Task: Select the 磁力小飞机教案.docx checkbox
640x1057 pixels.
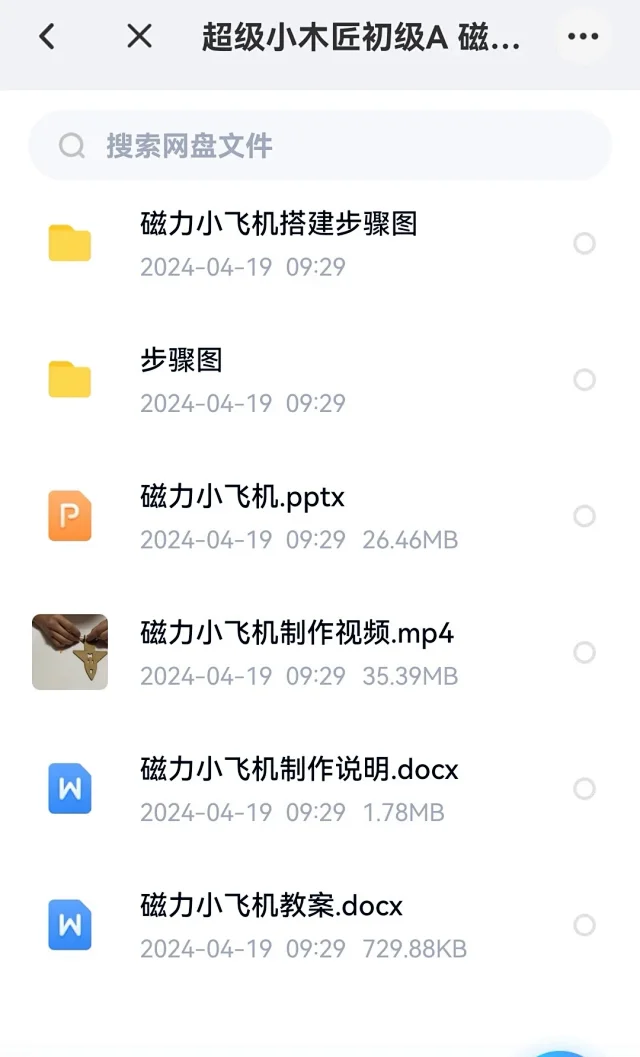Action: coord(584,925)
